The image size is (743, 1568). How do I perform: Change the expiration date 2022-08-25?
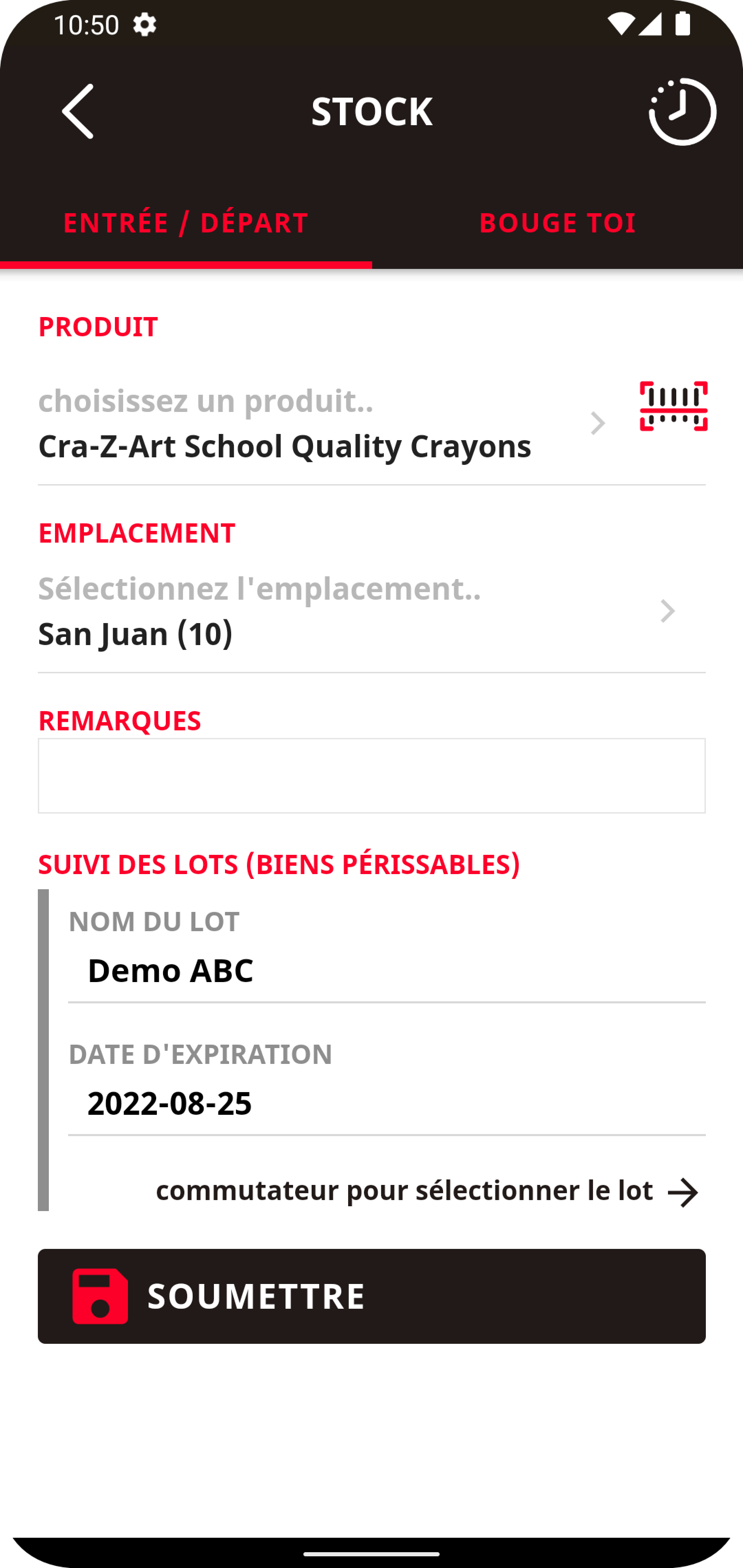pos(169,1102)
